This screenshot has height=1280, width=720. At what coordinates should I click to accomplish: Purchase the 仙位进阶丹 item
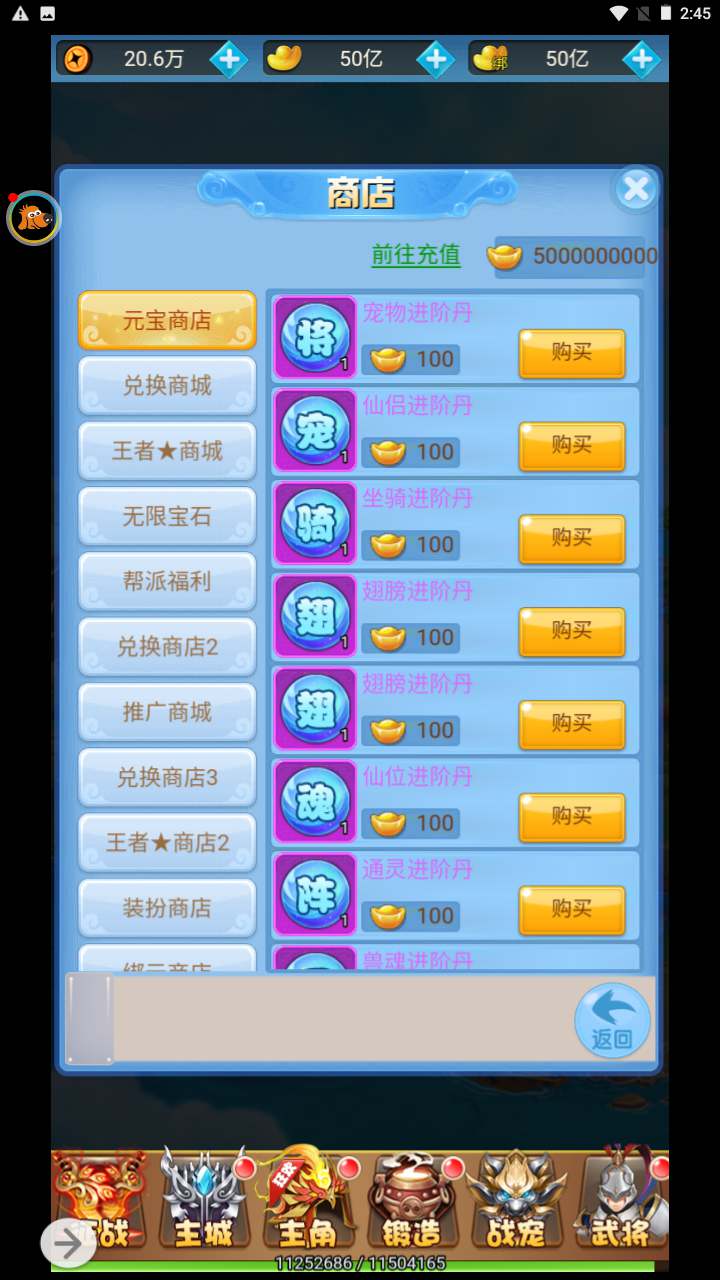571,817
